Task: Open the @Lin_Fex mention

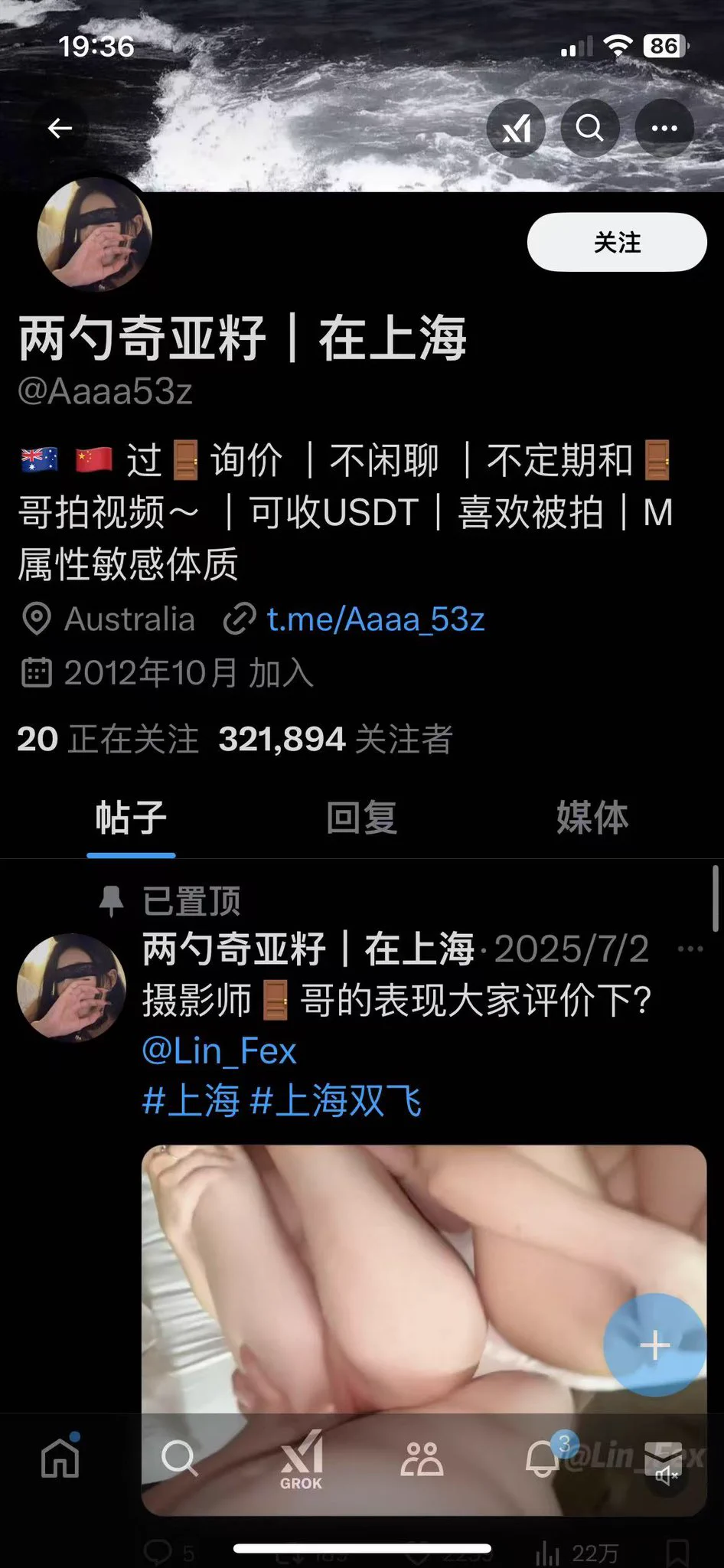Action: [219, 1051]
